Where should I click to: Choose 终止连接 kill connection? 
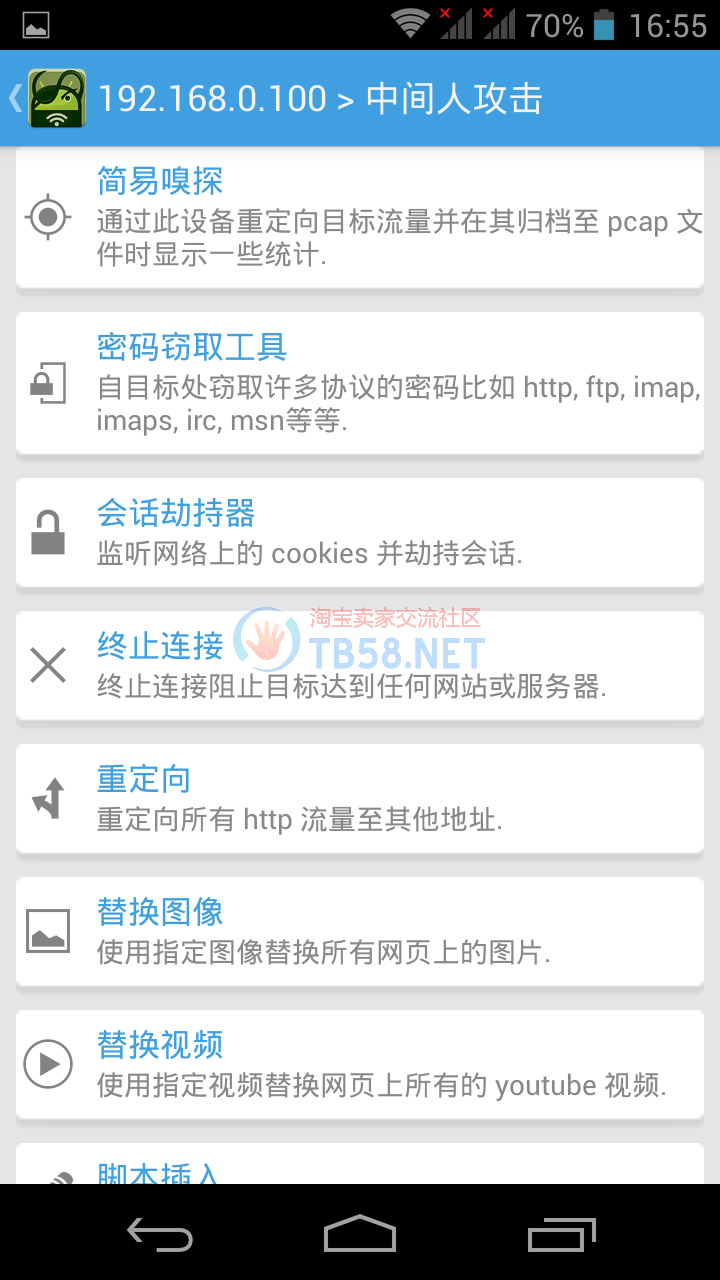(x=360, y=665)
